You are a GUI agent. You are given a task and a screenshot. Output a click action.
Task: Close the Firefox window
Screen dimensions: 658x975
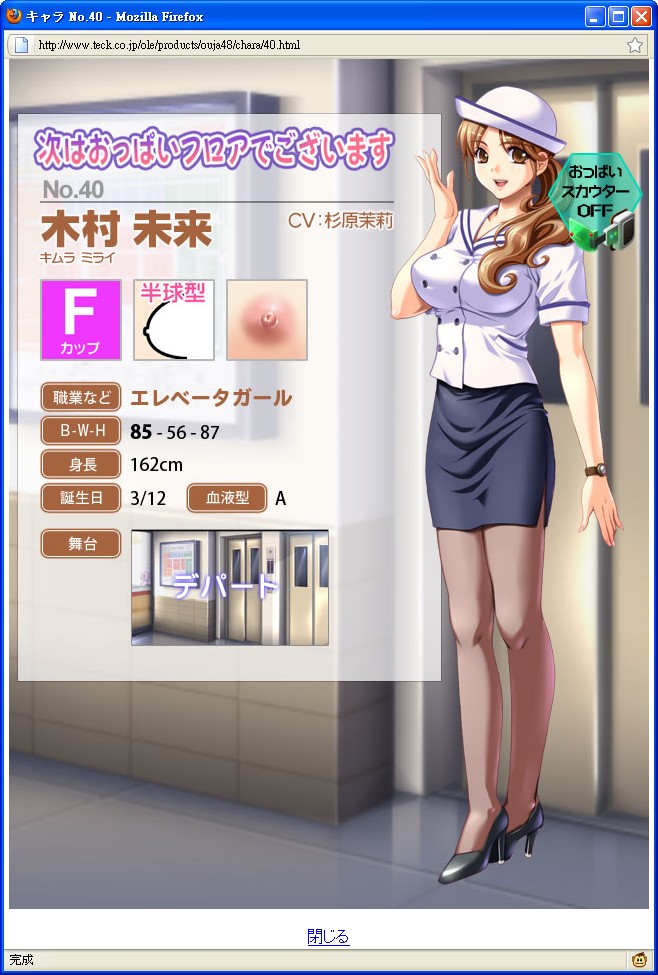point(640,16)
